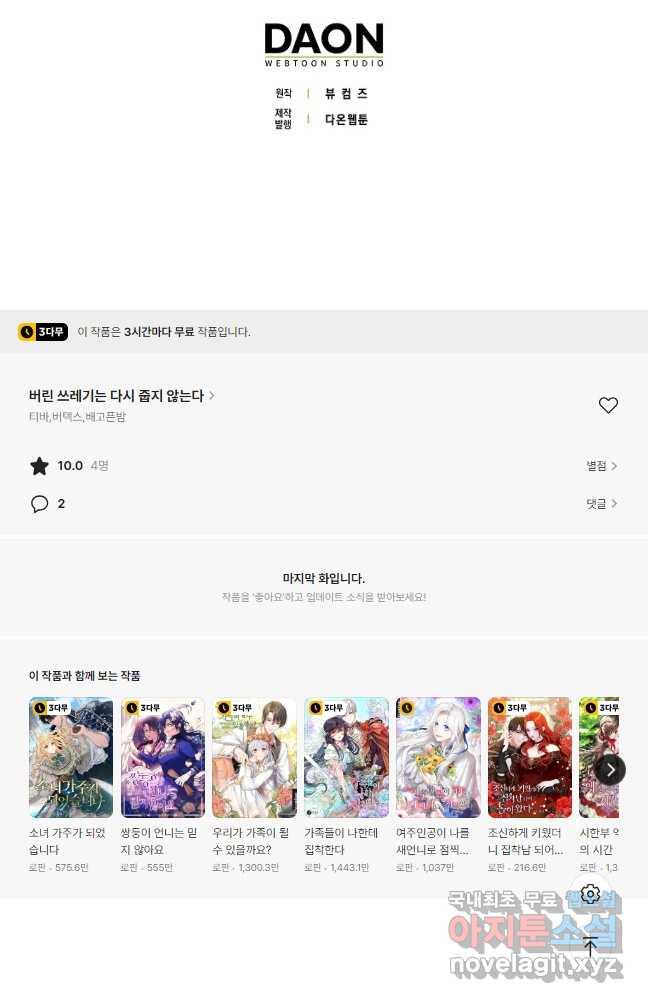Show more recommended titles with the arrow
Viewport: 648px width, 1003px height.
pos(610,769)
